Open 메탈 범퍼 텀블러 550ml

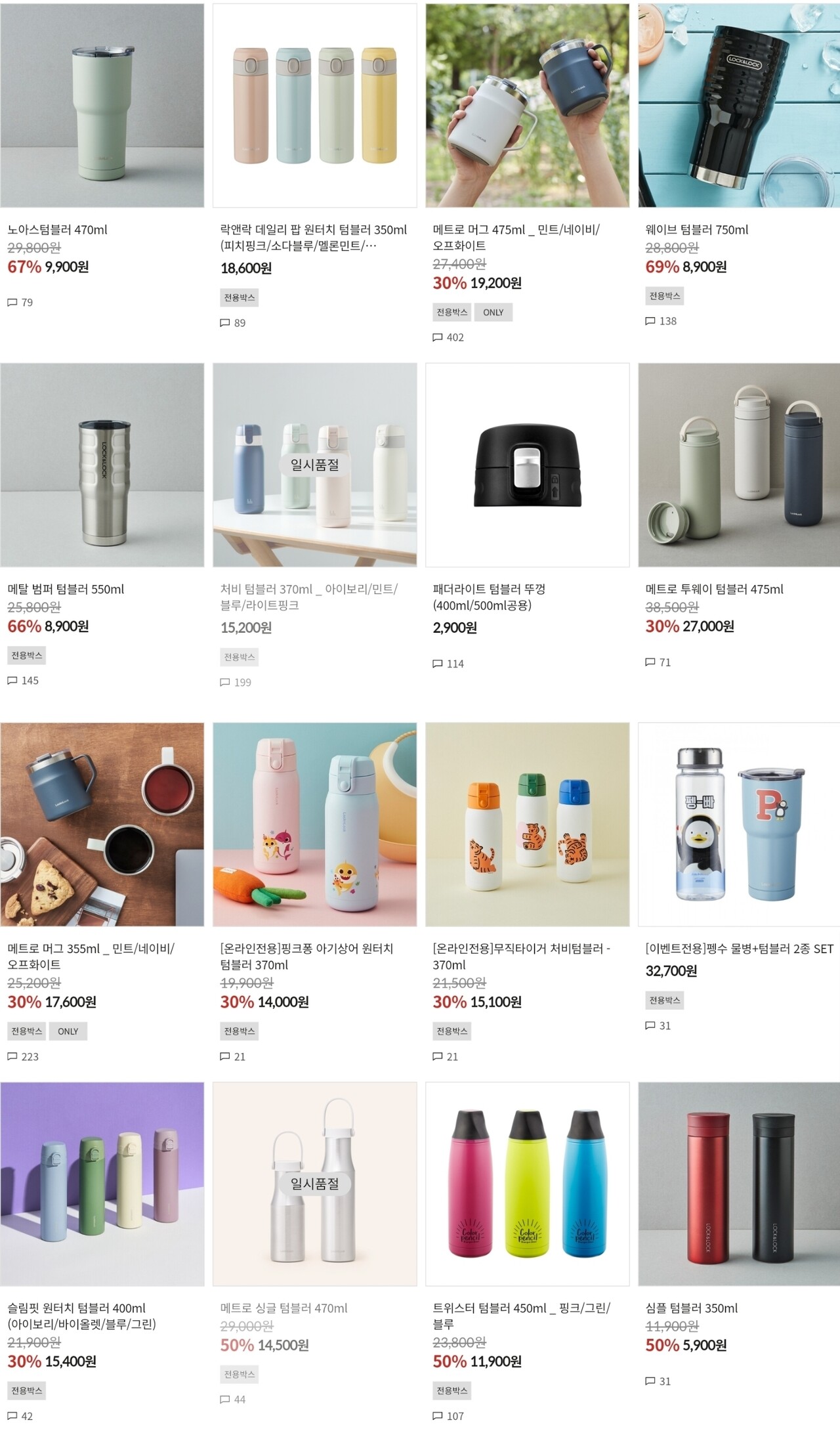[x=102, y=465]
